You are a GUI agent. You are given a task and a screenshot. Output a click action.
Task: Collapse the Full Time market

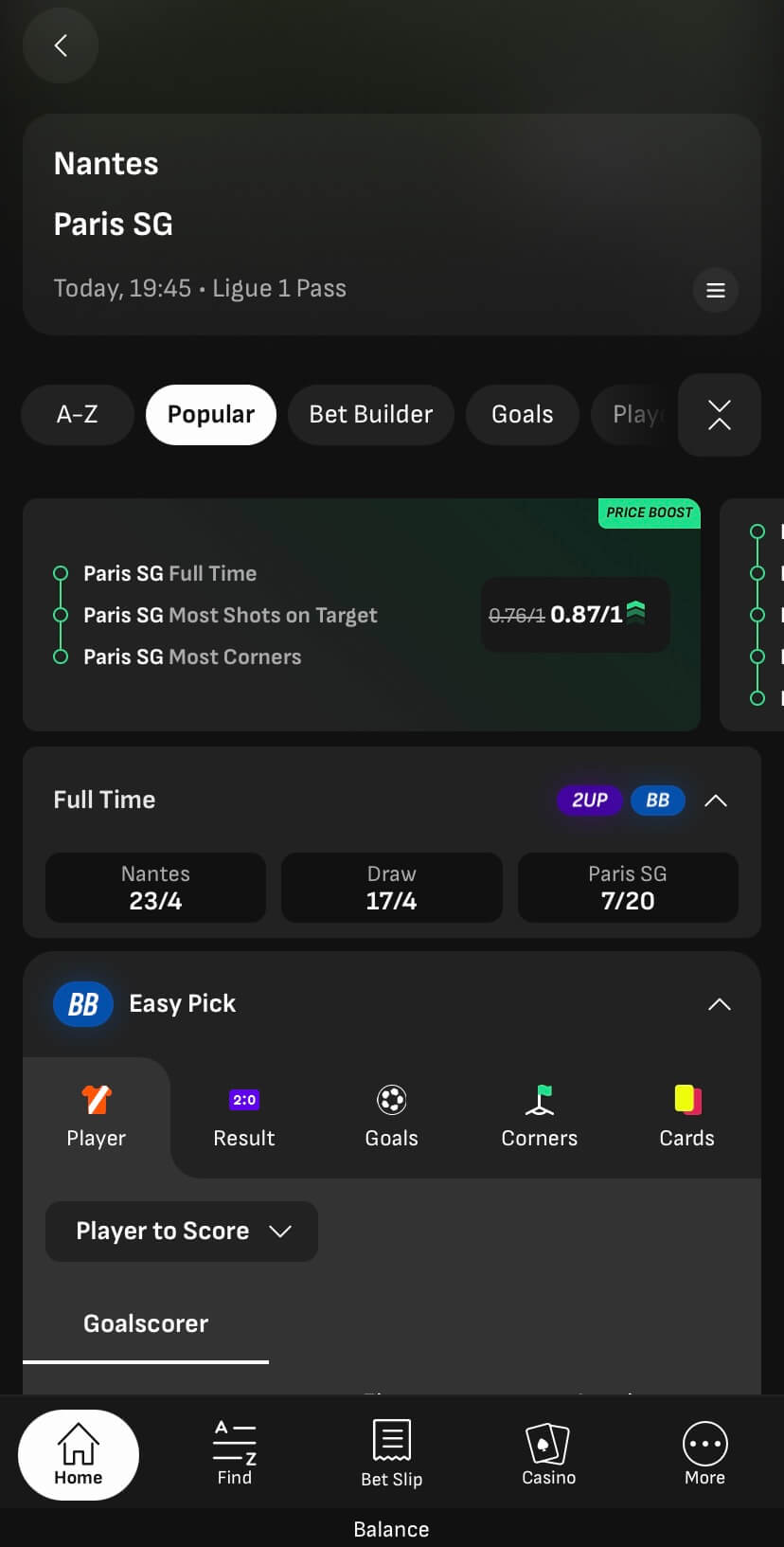716,800
